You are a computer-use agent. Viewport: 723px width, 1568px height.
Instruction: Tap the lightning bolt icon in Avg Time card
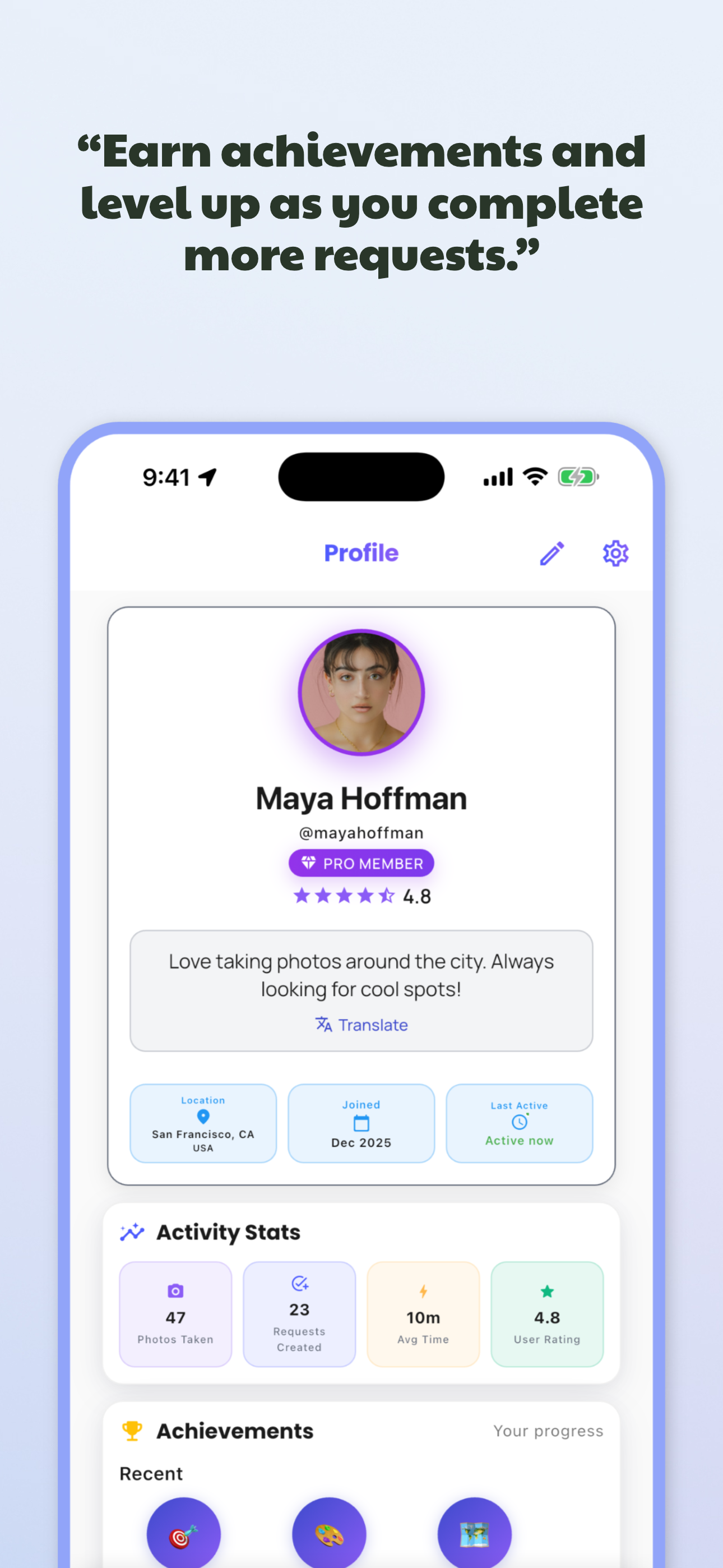[423, 1292]
